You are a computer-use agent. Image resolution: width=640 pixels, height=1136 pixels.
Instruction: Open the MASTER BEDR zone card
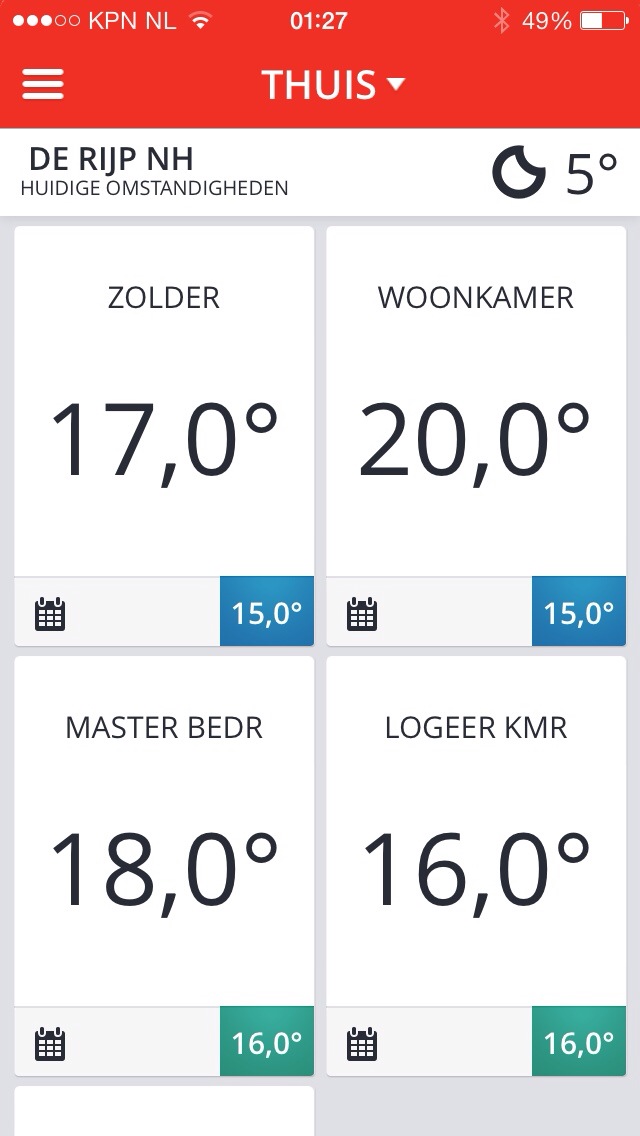[x=164, y=831]
